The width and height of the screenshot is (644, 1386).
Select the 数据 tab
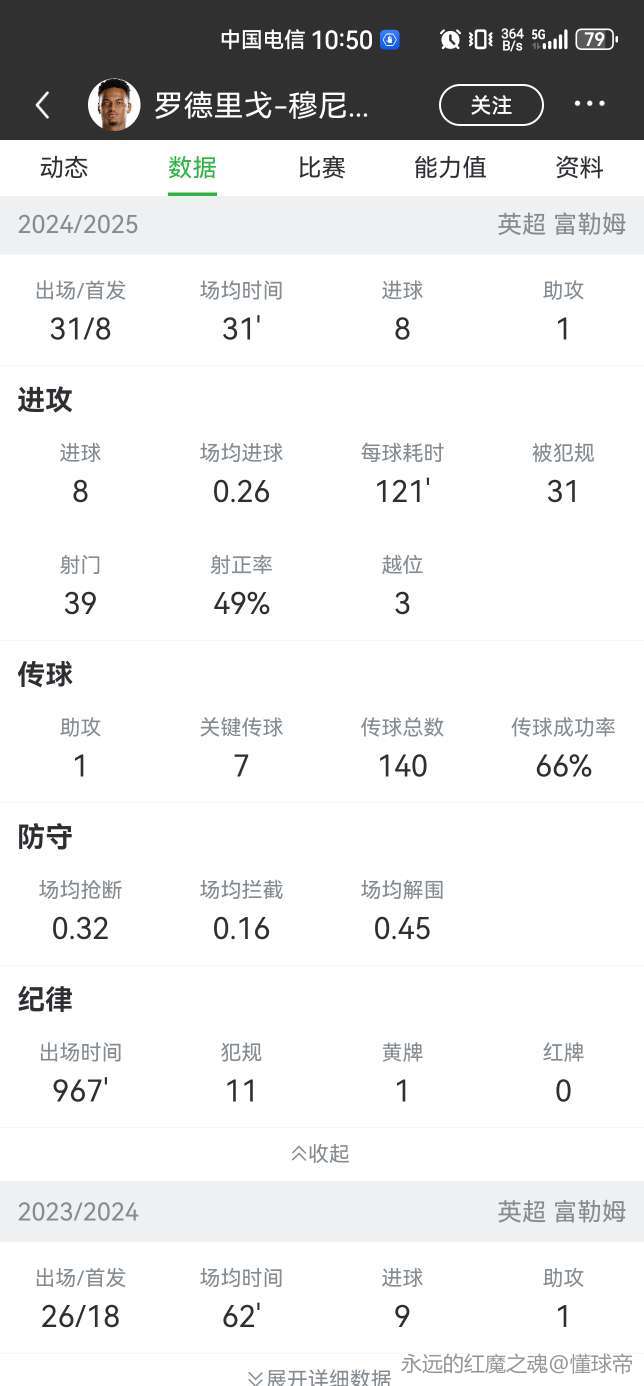192,168
